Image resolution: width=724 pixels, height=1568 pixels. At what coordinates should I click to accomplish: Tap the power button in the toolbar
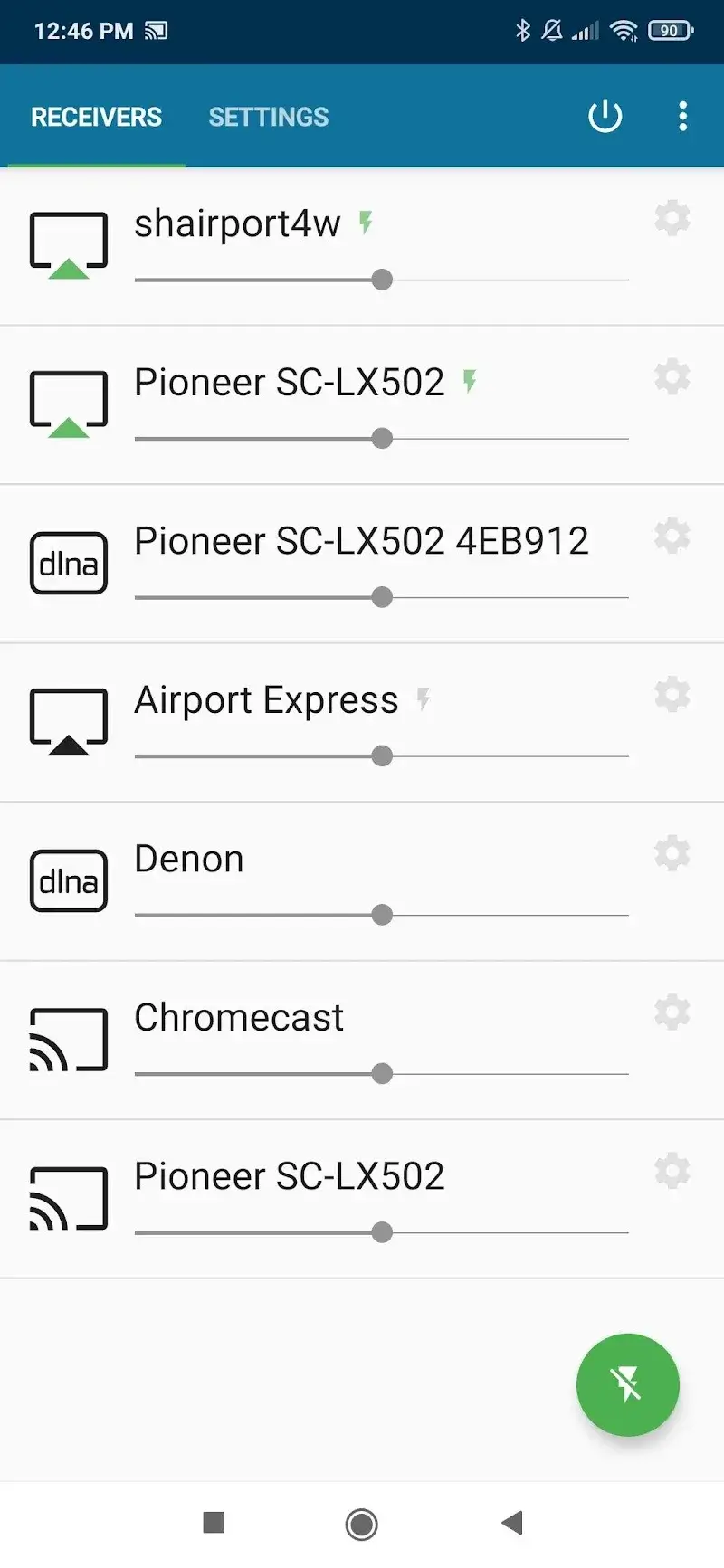point(605,116)
